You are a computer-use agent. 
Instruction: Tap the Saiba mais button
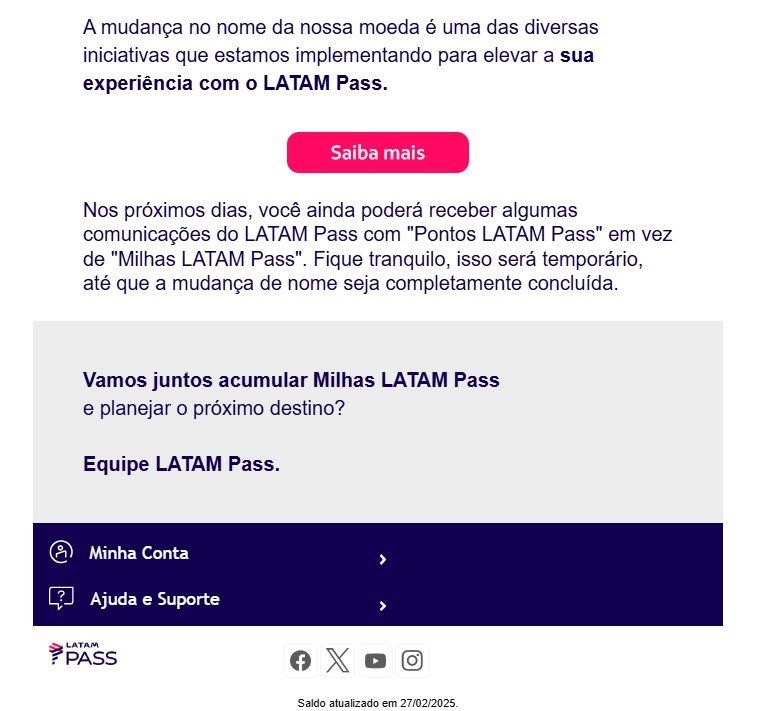[377, 153]
